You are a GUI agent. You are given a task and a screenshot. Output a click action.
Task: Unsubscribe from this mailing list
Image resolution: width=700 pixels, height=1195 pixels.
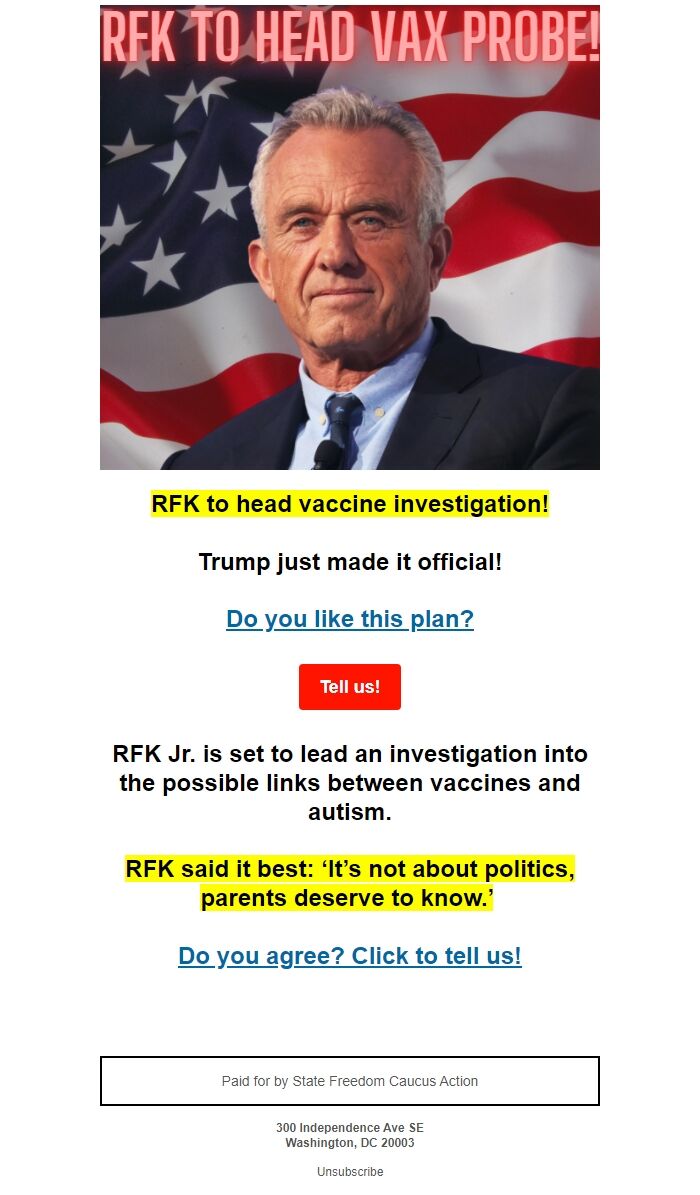click(x=350, y=1171)
